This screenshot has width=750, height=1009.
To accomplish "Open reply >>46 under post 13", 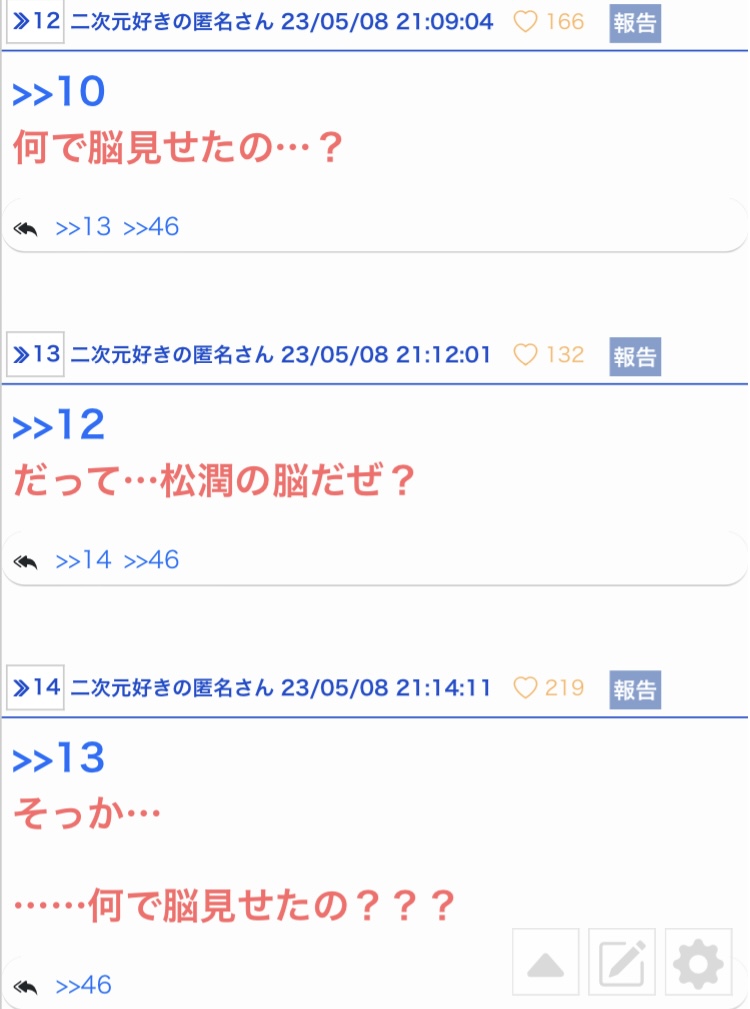I will [151, 560].
